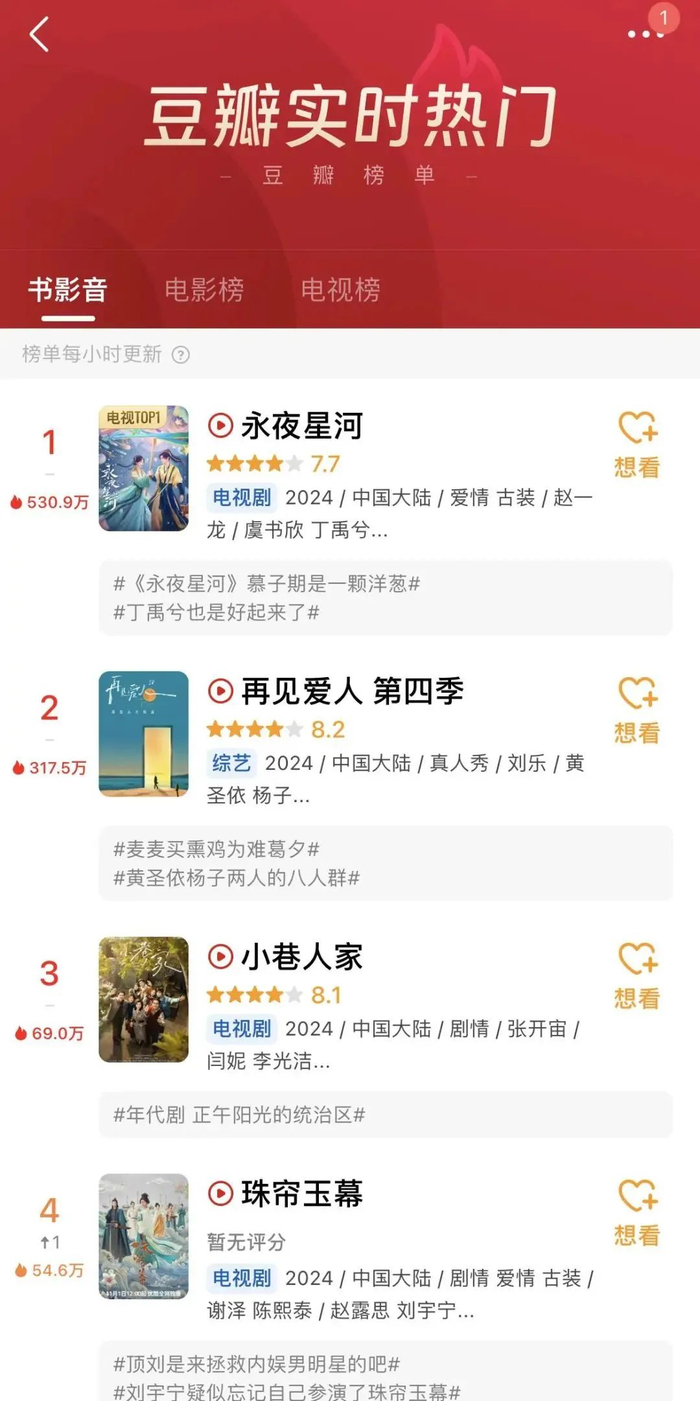Open topic #年代剧 正午阳光的统治区#
The image size is (700, 1401).
click(x=239, y=1114)
